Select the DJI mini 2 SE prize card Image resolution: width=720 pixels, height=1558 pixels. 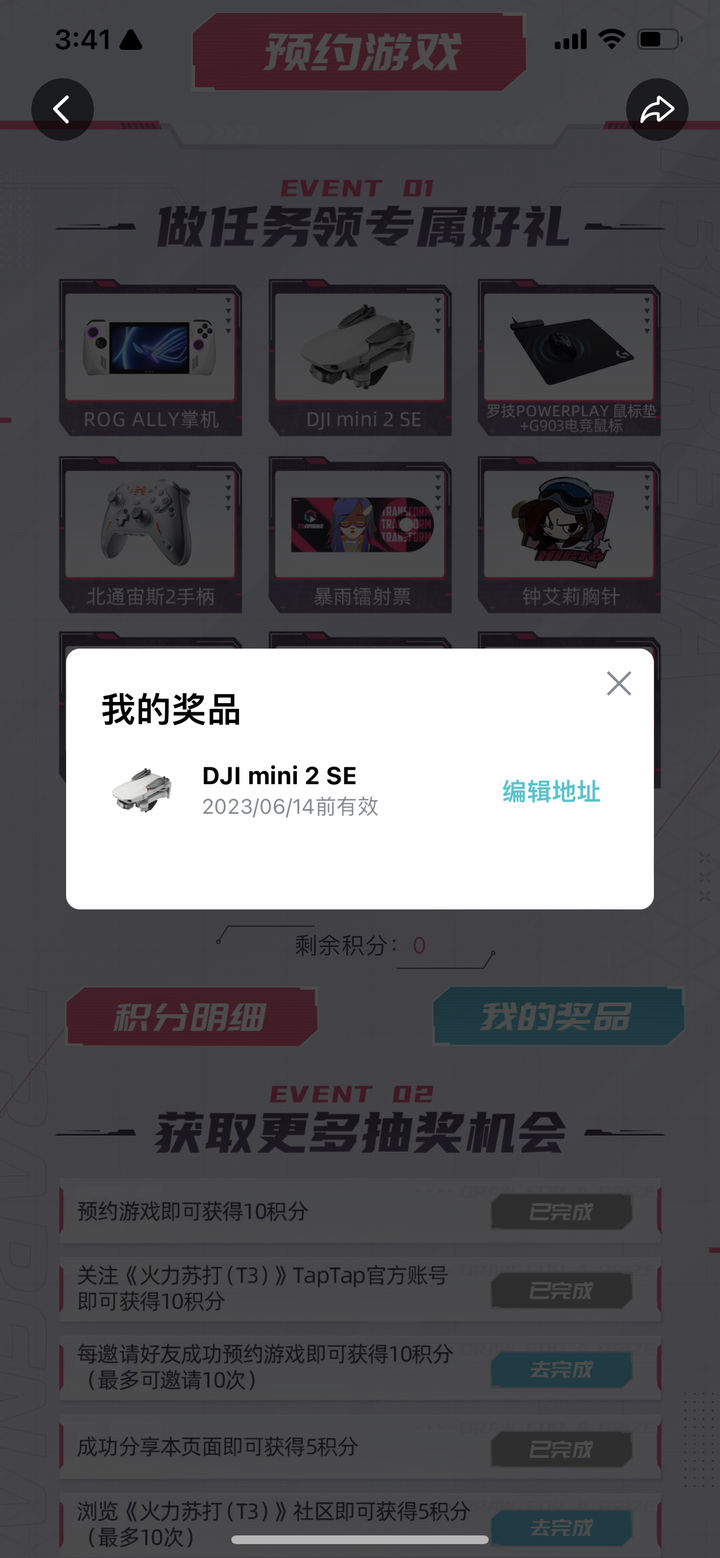[360, 357]
